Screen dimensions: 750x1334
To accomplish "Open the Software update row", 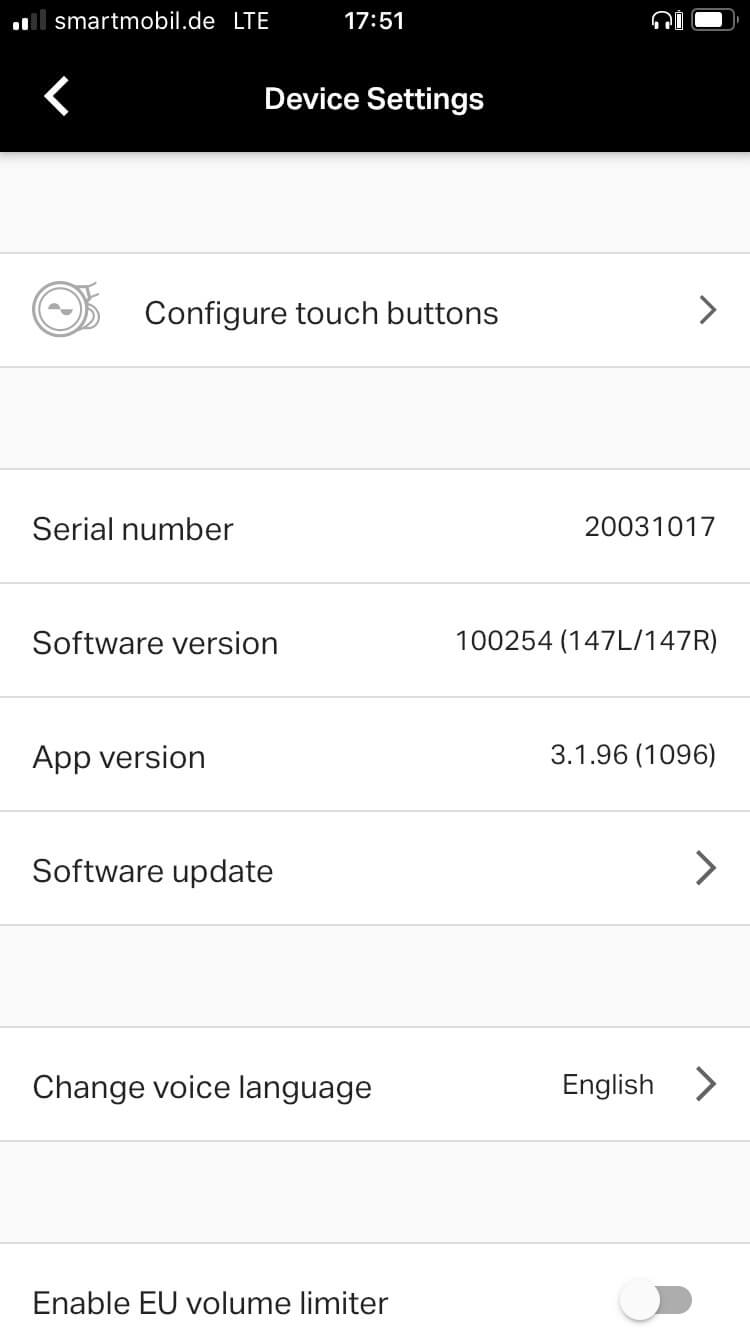I will click(375, 869).
